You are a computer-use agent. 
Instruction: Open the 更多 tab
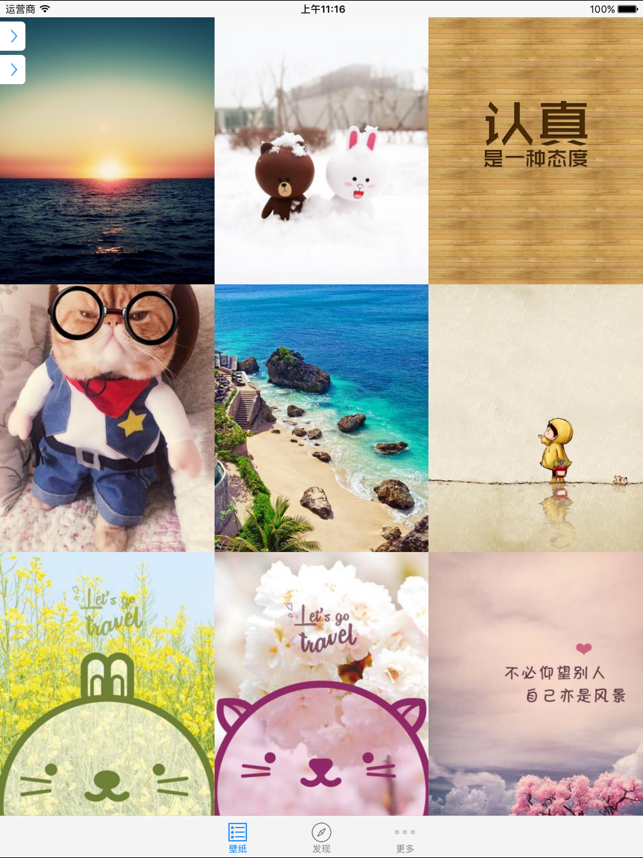click(x=405, y=838)
